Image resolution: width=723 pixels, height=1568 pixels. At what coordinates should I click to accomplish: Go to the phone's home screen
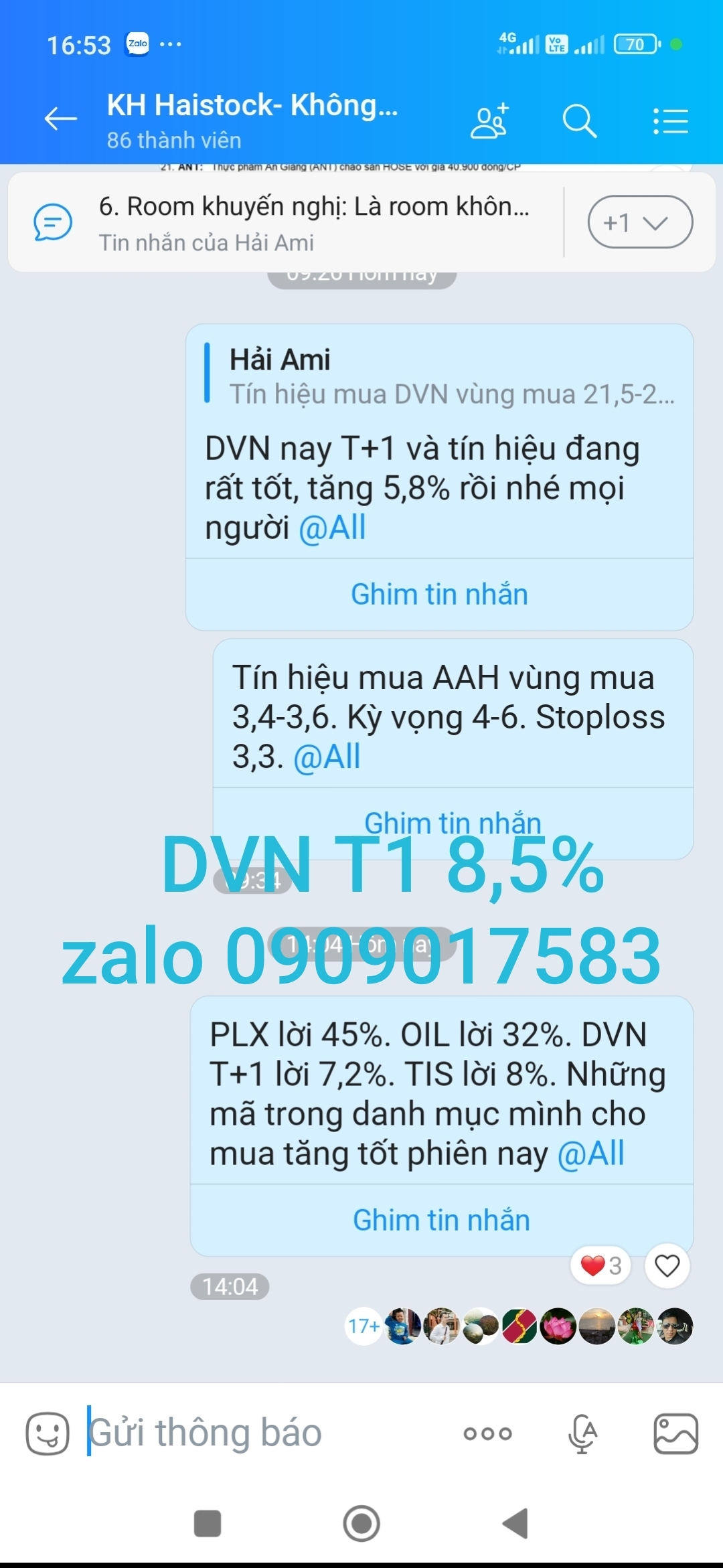point(361,1524)
